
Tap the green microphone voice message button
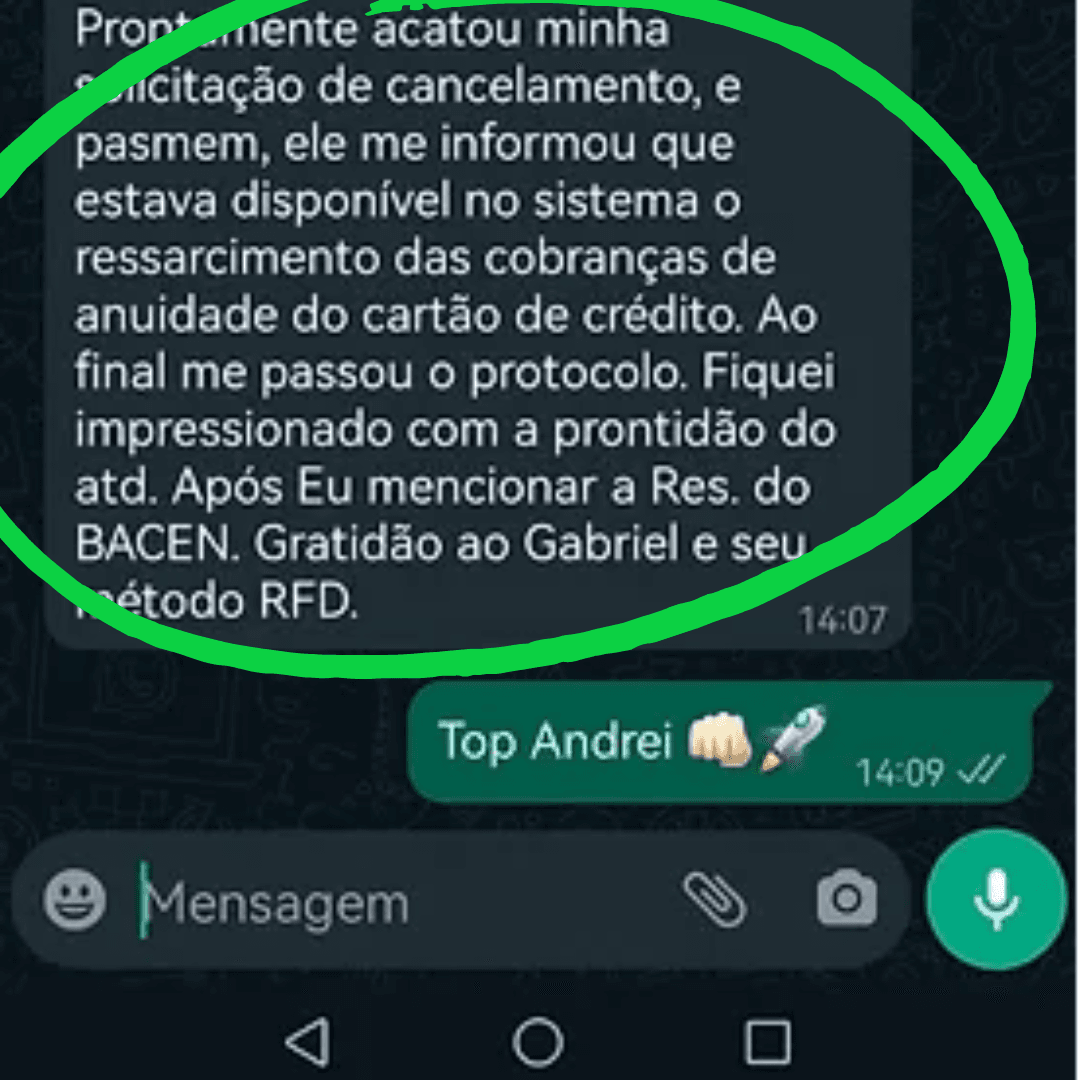click(x=996, y=898)
